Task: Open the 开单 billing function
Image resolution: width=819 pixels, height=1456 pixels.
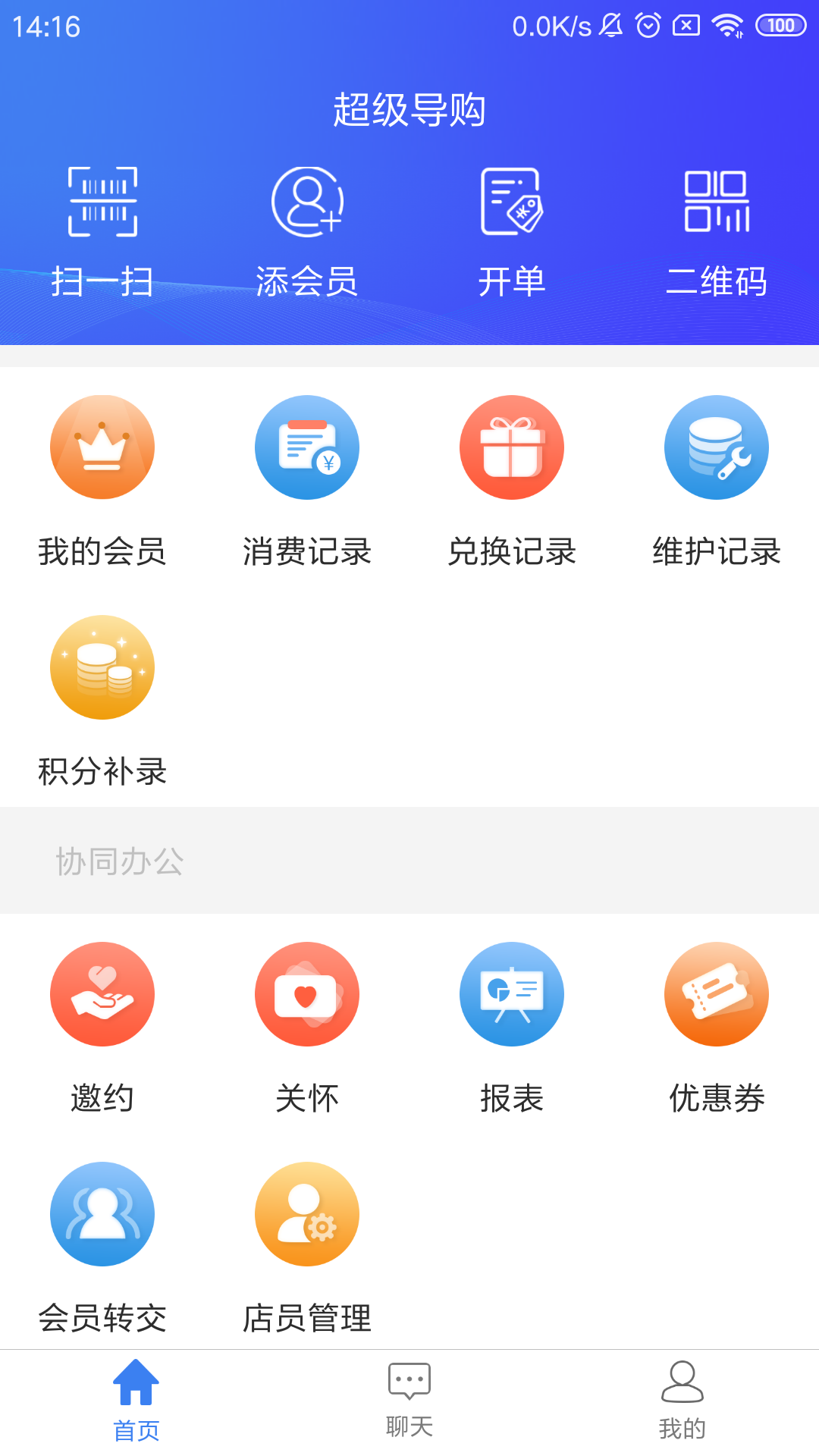Action: [512, 227]
